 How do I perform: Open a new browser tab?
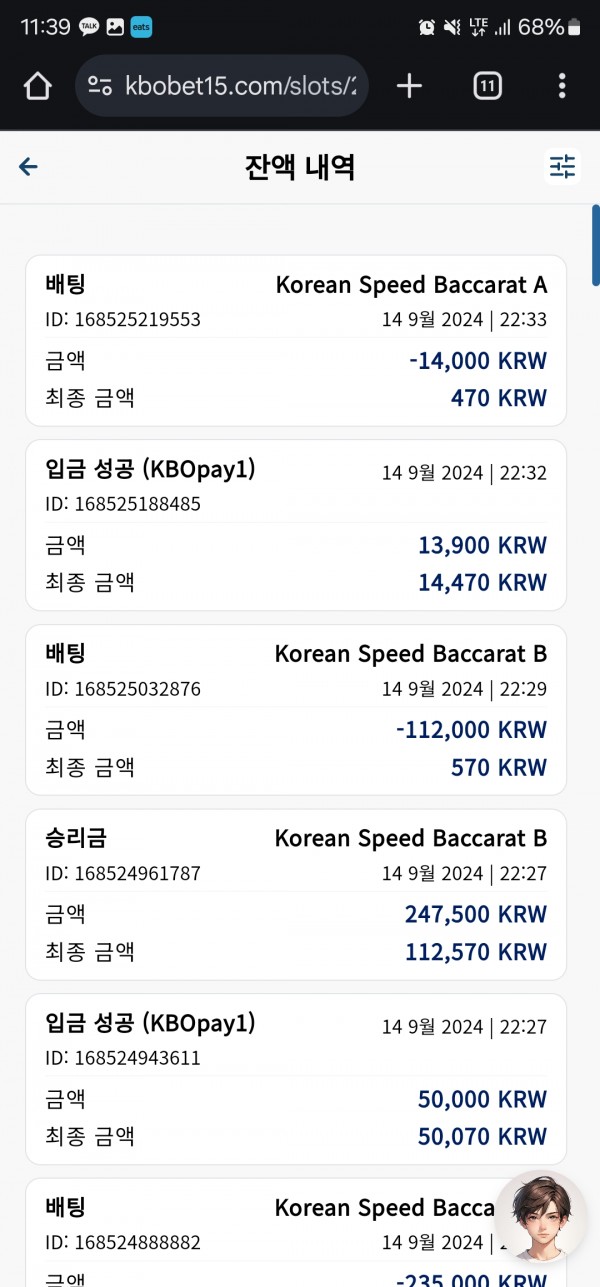point(409,86)
